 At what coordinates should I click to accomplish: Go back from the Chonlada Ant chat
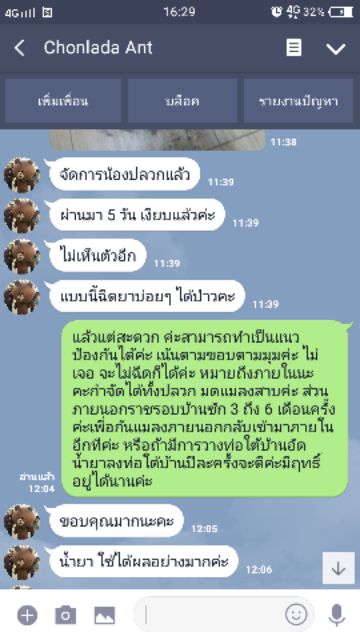pyautogui.click(x=19, y=48)
